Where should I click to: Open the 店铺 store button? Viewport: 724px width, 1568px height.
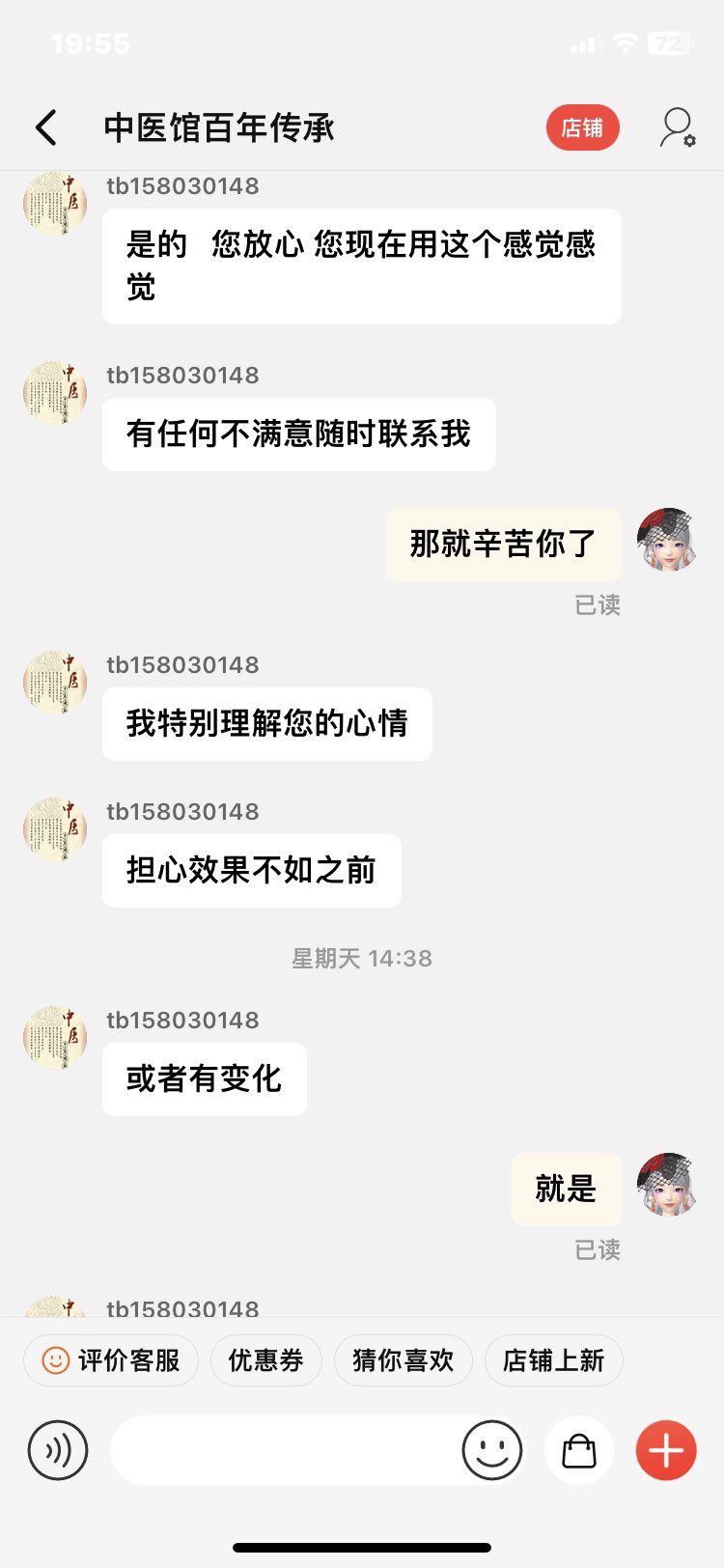click(x=582, y=127)
